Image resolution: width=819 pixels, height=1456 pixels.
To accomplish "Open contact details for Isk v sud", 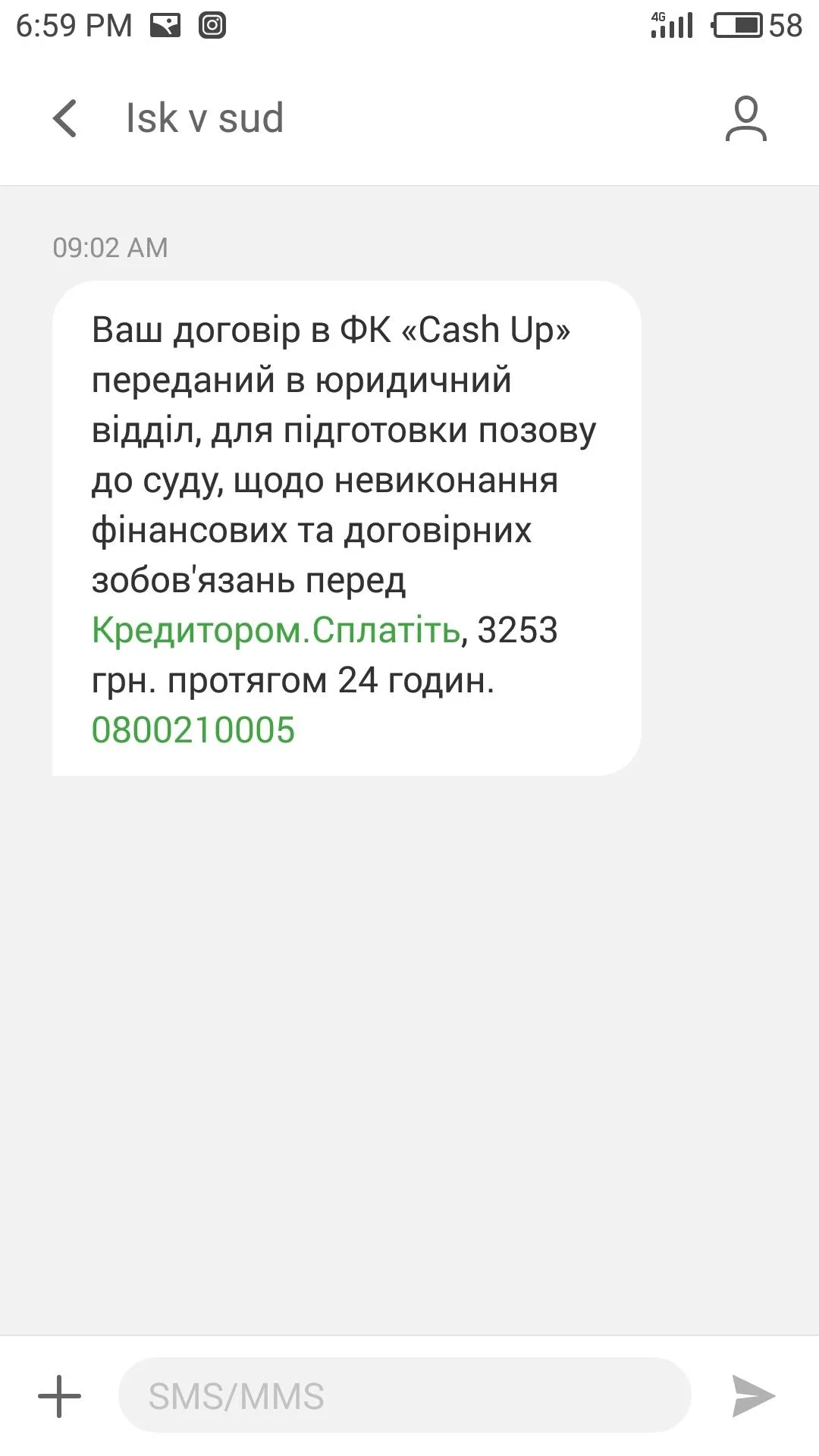I will coord(745,119).
